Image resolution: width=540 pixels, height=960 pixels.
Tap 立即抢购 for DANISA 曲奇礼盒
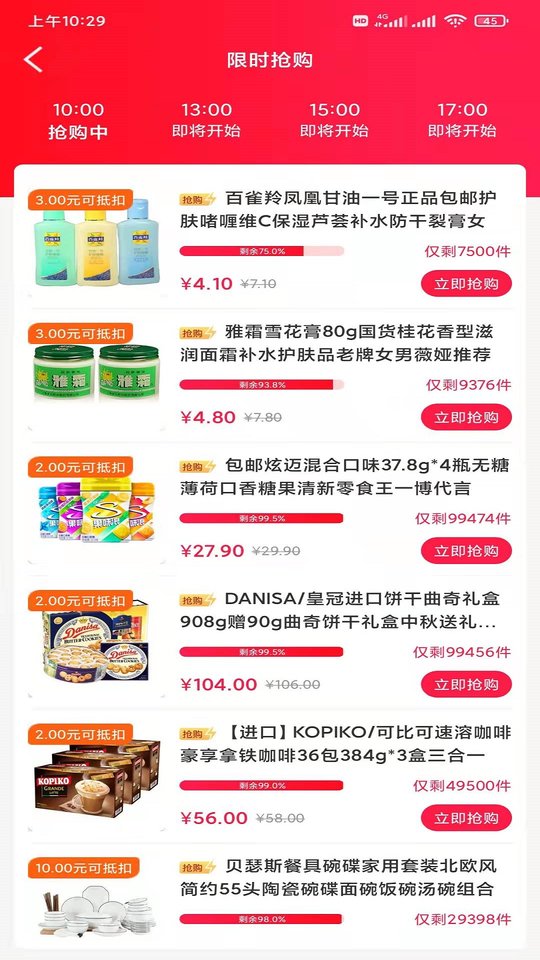click(466, 684)
